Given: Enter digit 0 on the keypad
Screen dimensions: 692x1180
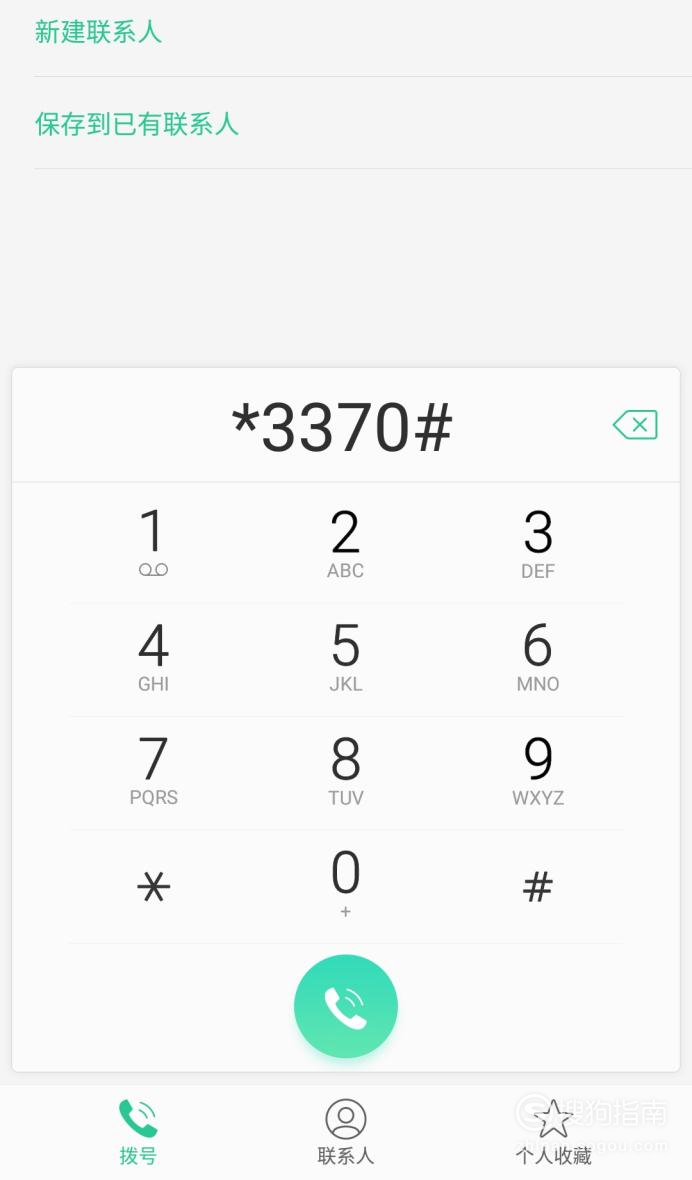Looking at the screenshot, I should (x=346, y=887).
